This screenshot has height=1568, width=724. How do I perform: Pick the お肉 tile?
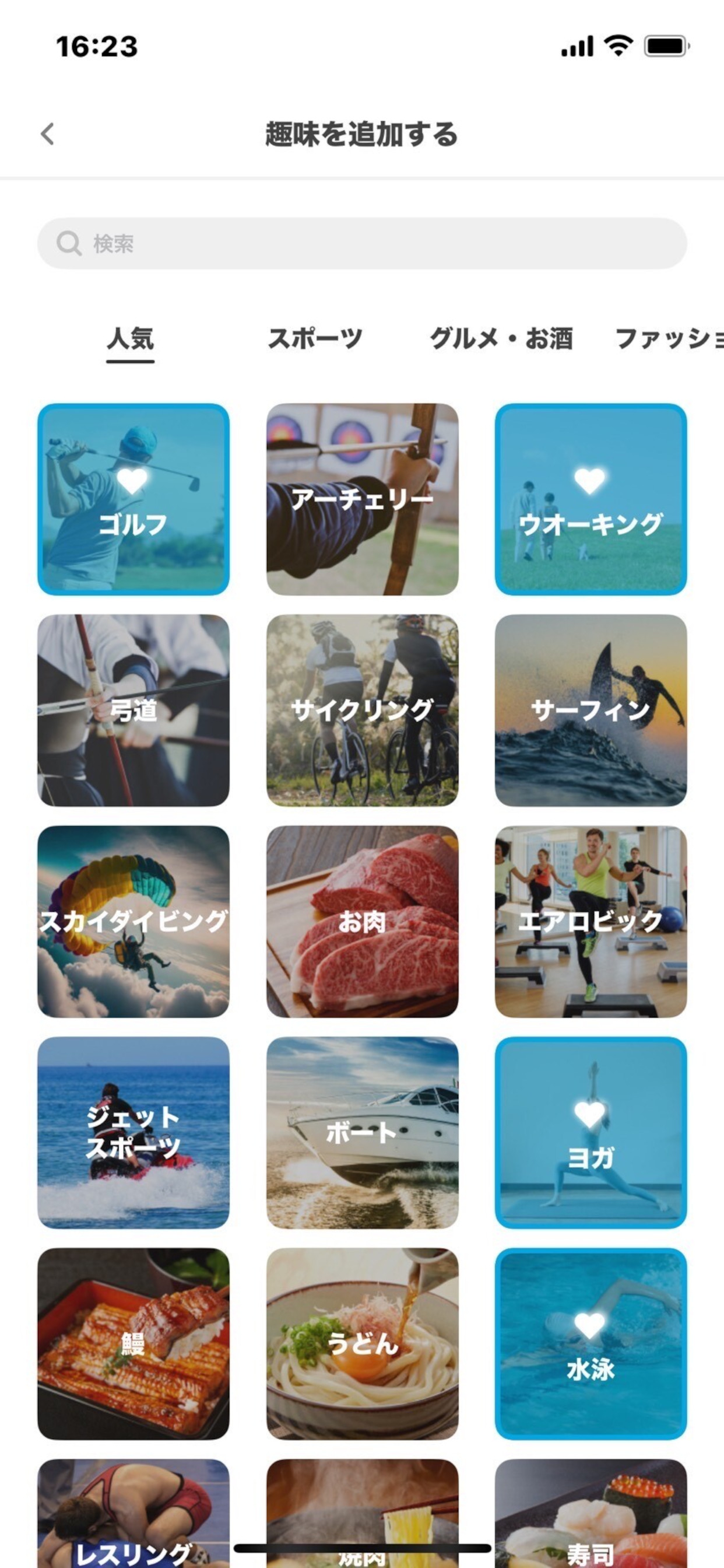tap(362, 922)
